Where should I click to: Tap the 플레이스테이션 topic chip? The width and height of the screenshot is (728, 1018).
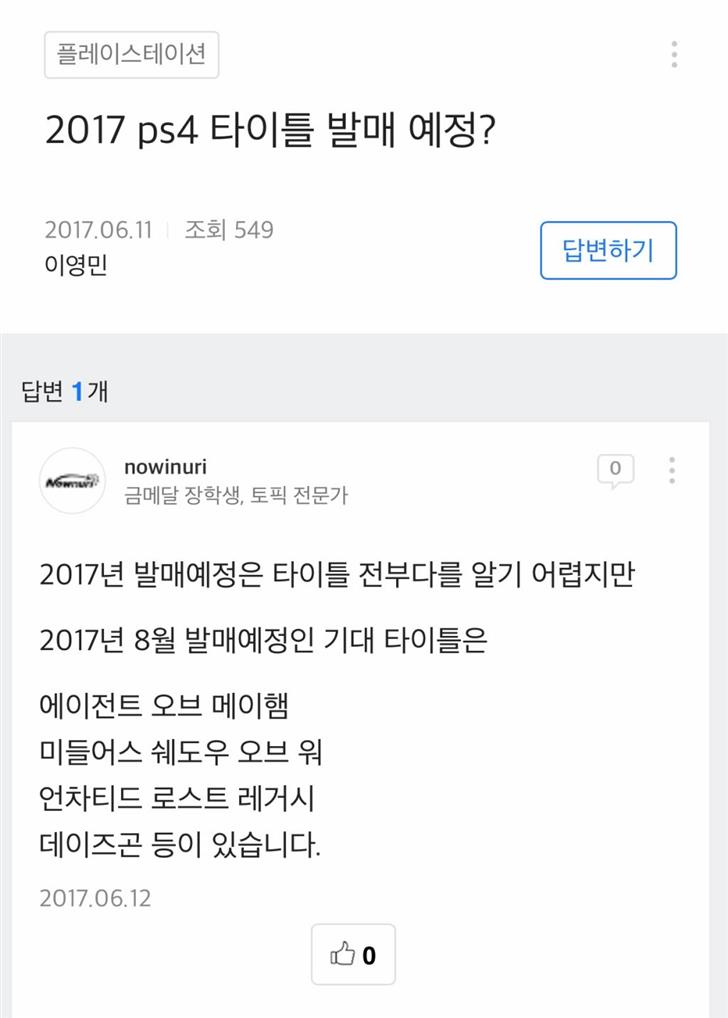[131, 54]
